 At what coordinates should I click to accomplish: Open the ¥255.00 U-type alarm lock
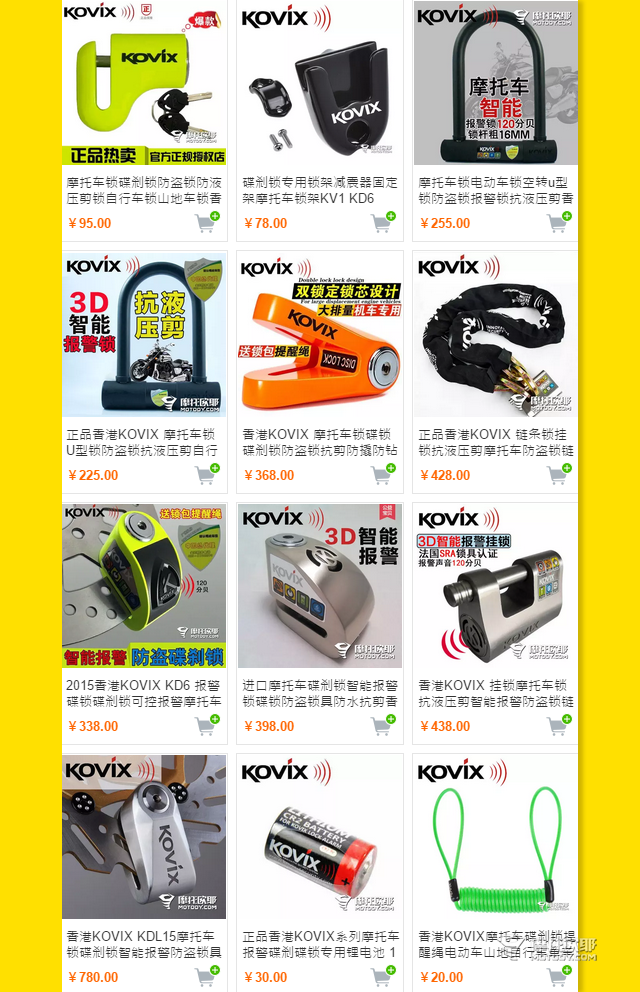[496, 84]
